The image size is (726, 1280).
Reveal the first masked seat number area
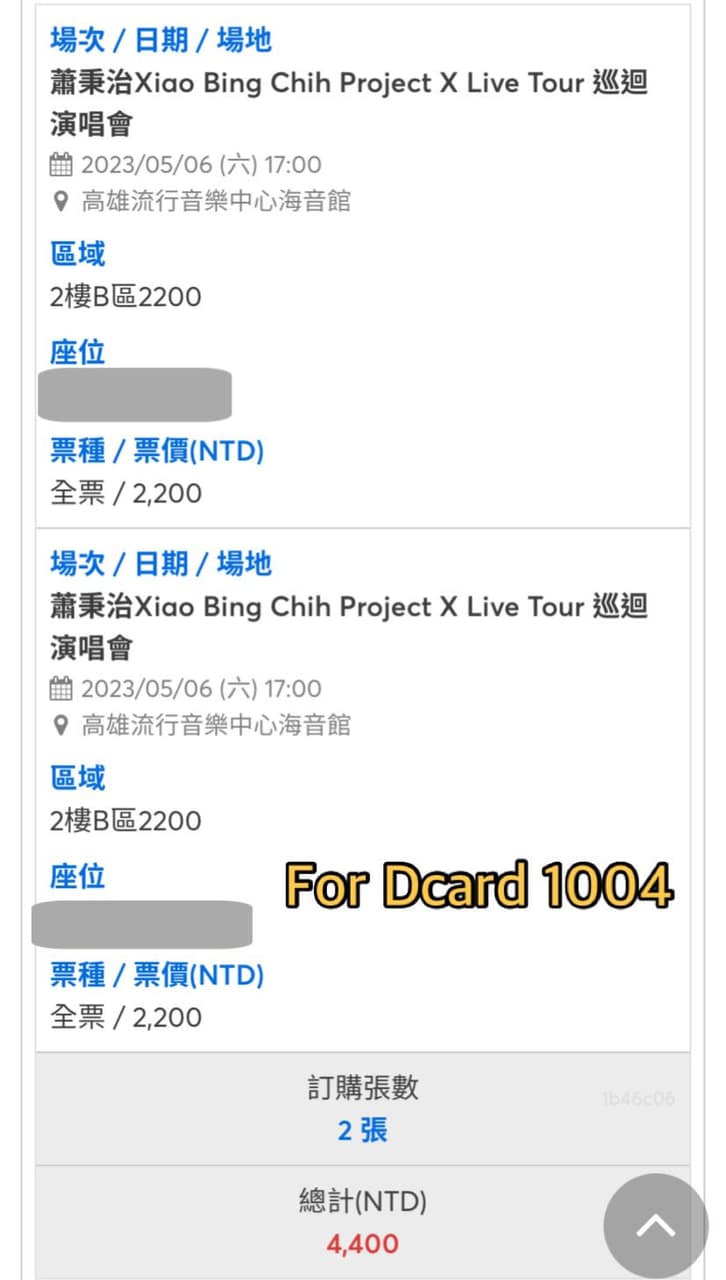(x=135, y=395)
